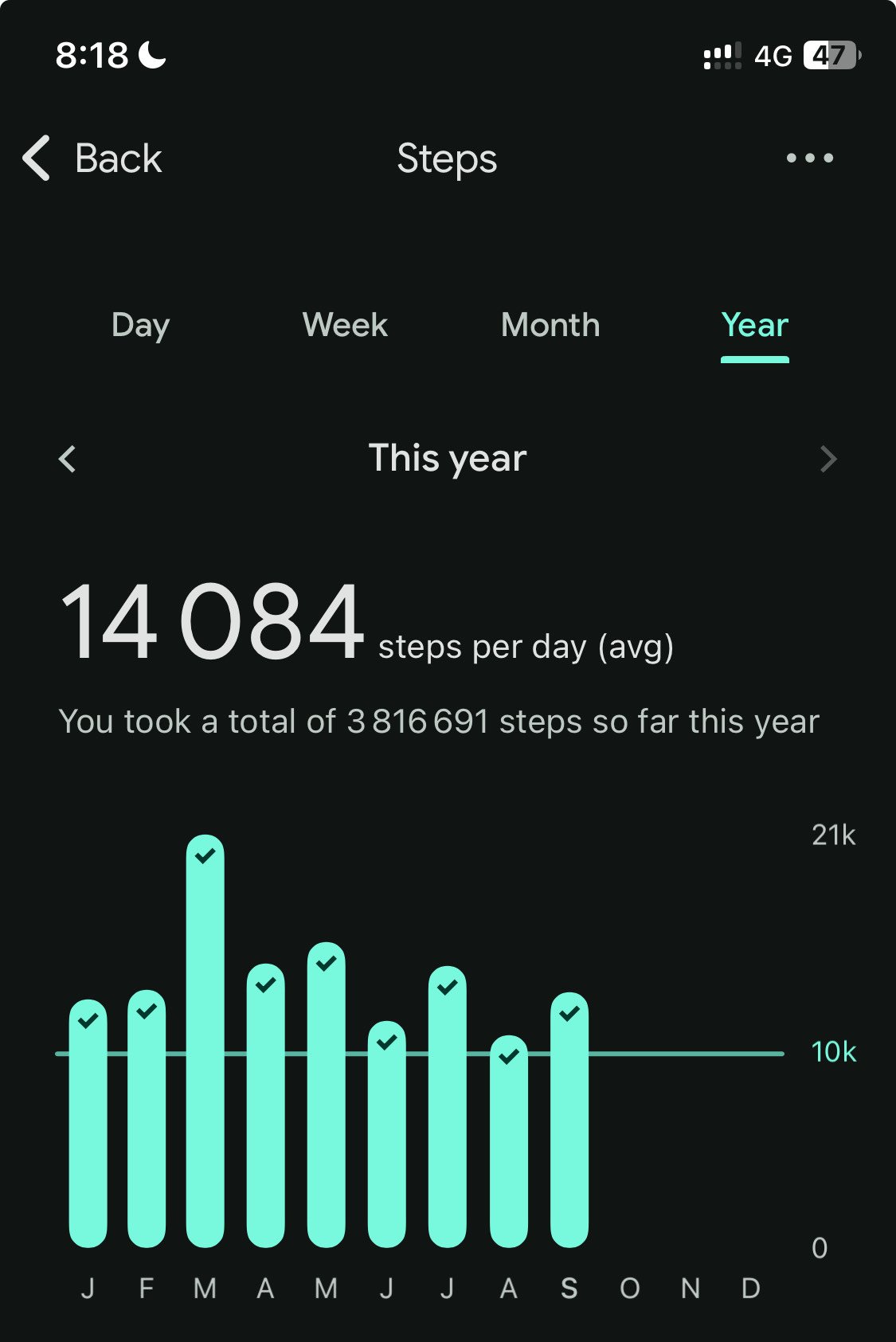The height and width of the screenshot is (1342, 896).
Task: Tap the next year arrow
Action: pos(828,459)
